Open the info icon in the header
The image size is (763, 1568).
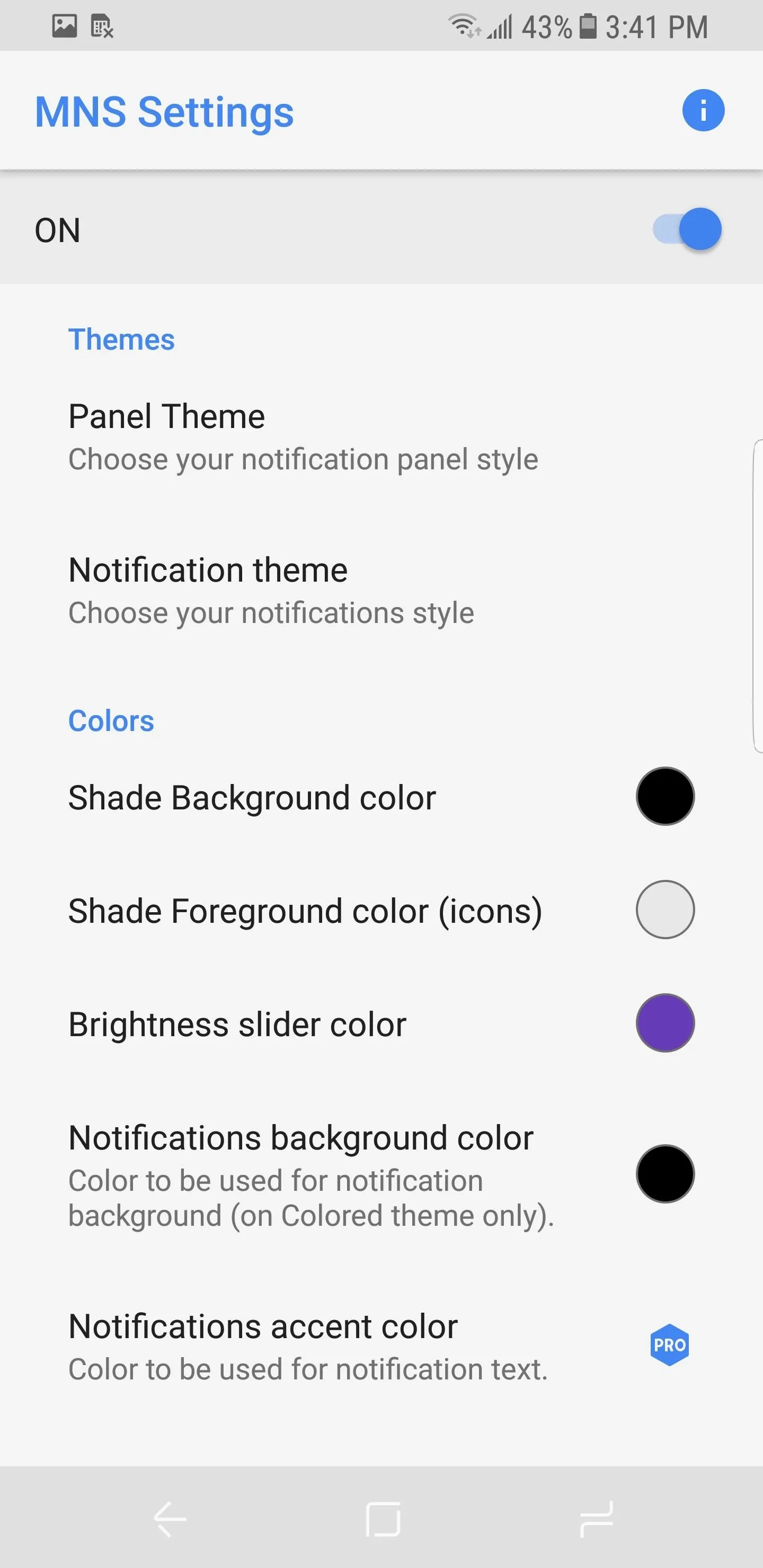click(x=703, y=111)
